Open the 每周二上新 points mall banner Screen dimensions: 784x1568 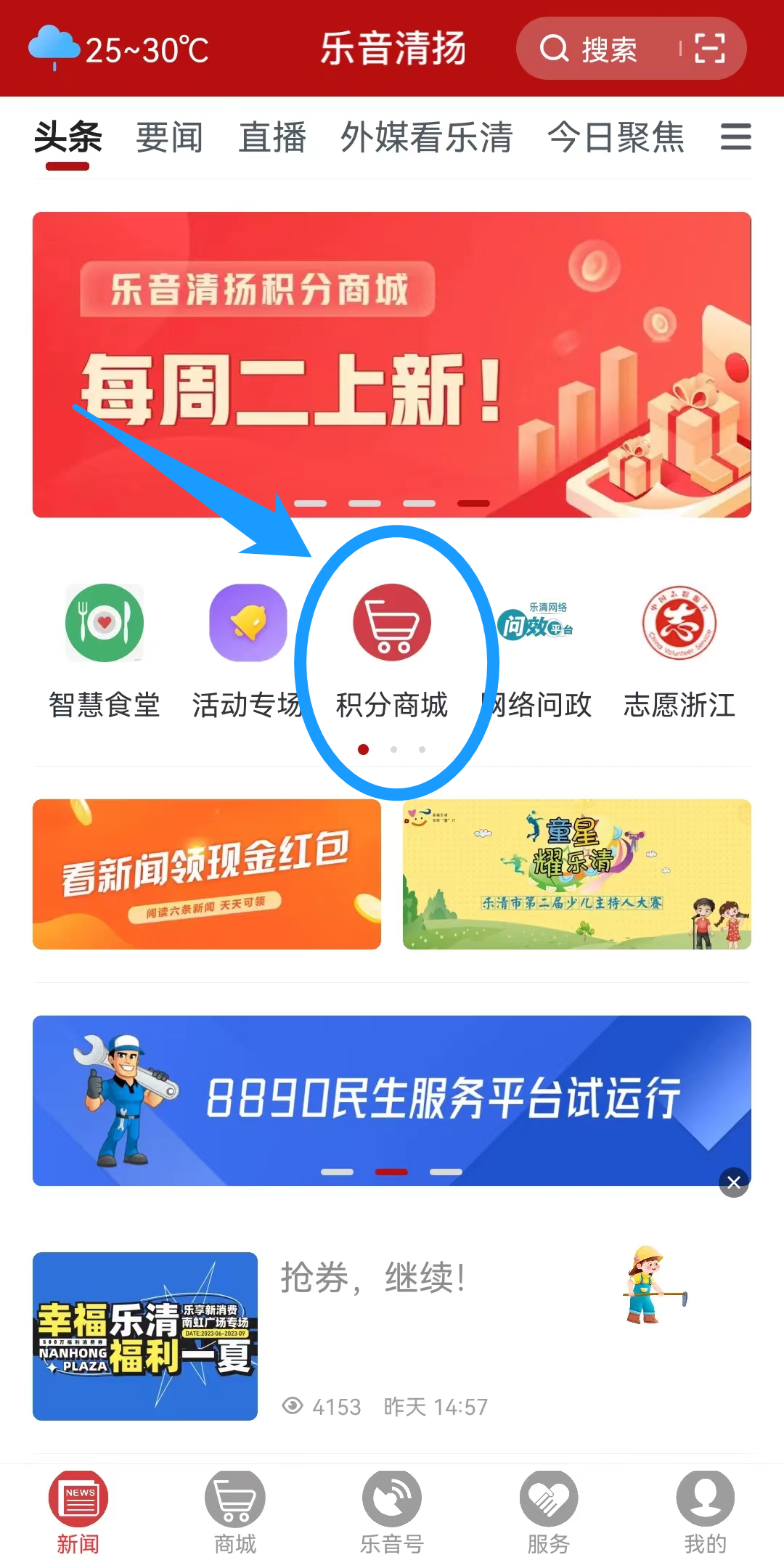(392, 364)
